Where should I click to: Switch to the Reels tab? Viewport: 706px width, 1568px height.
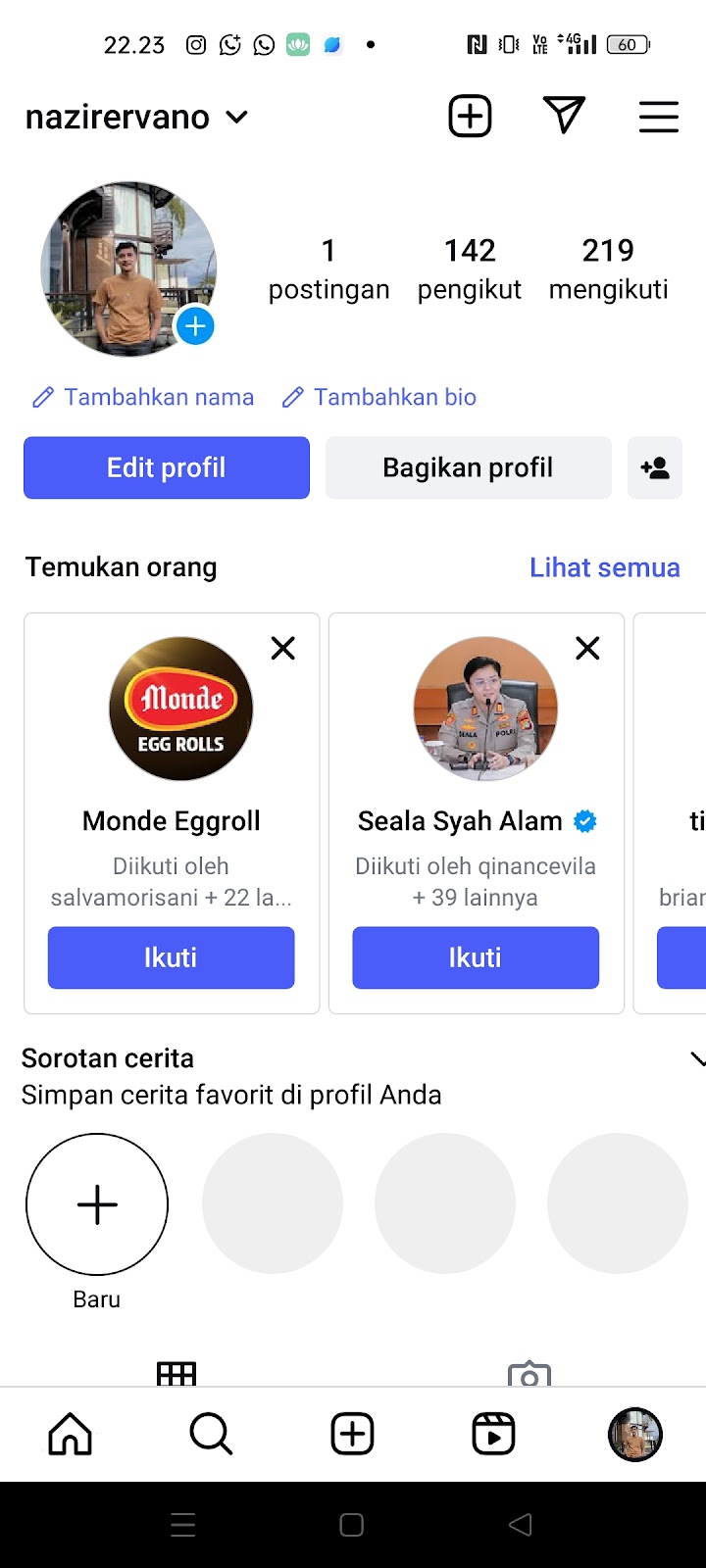493,1435
